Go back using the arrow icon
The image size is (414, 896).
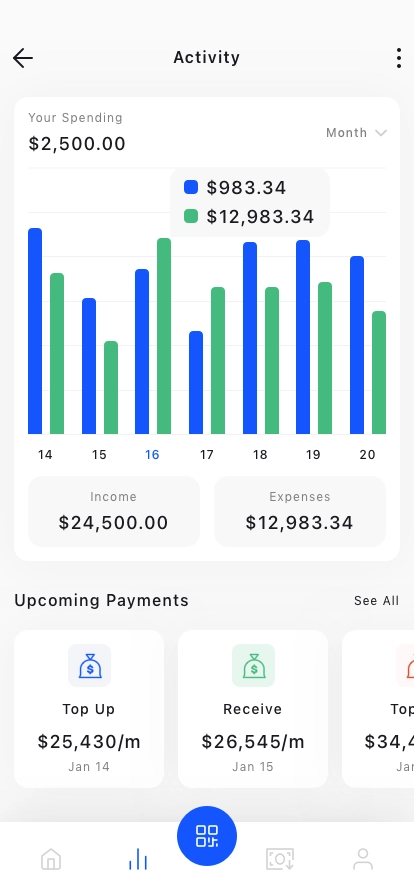(23, 58)
